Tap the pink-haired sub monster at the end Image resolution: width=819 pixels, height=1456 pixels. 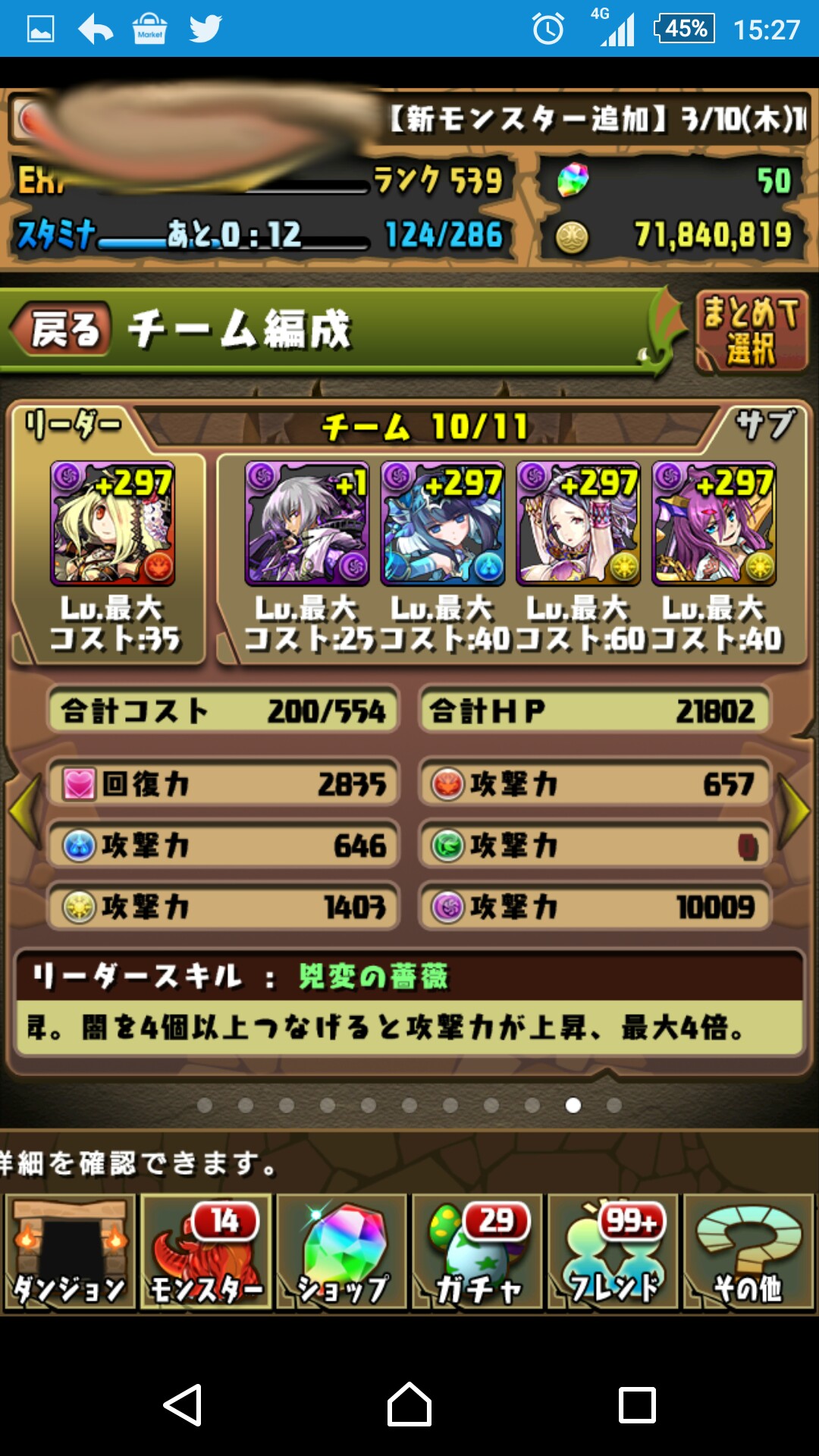click(714, 524)
